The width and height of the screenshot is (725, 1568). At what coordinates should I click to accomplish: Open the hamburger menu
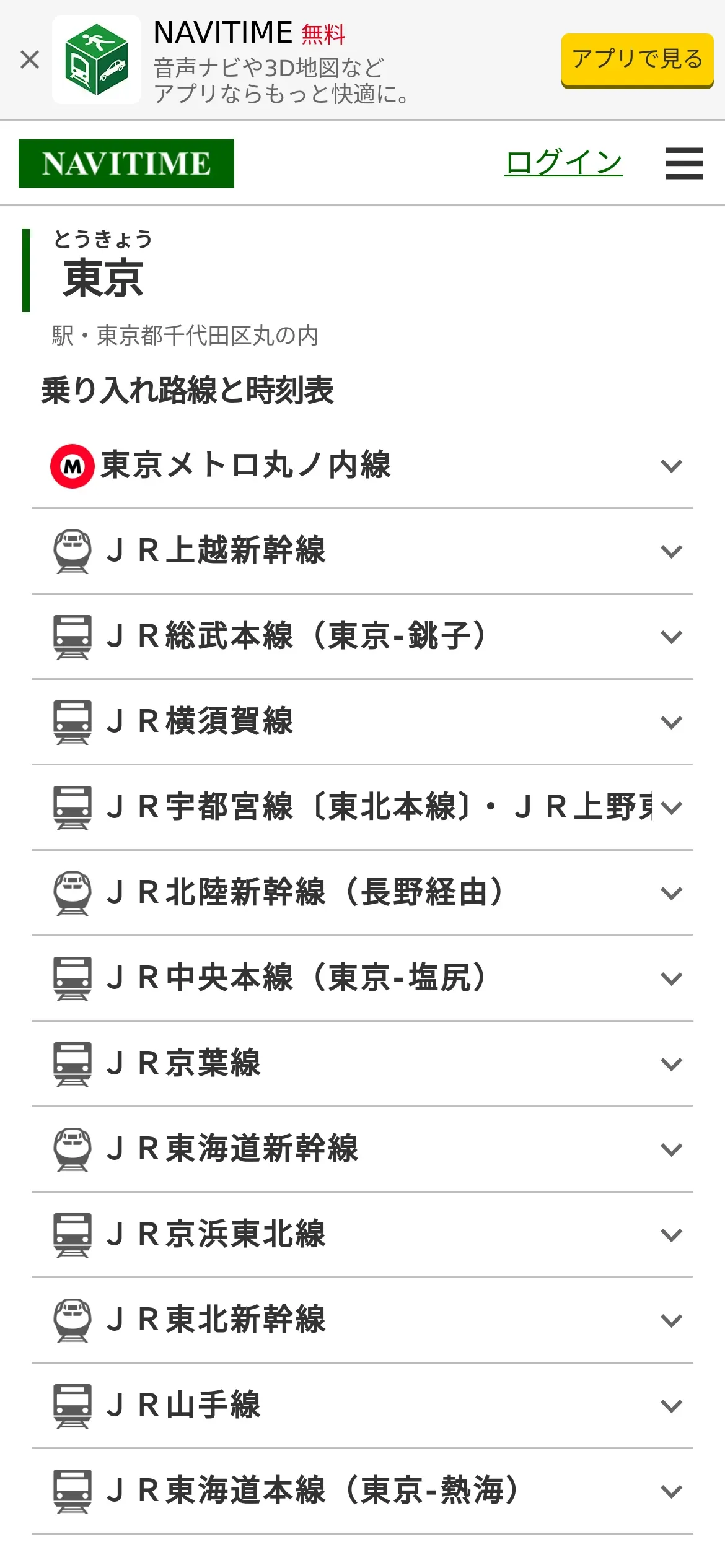pyautogui.click(x=683, y=163)
